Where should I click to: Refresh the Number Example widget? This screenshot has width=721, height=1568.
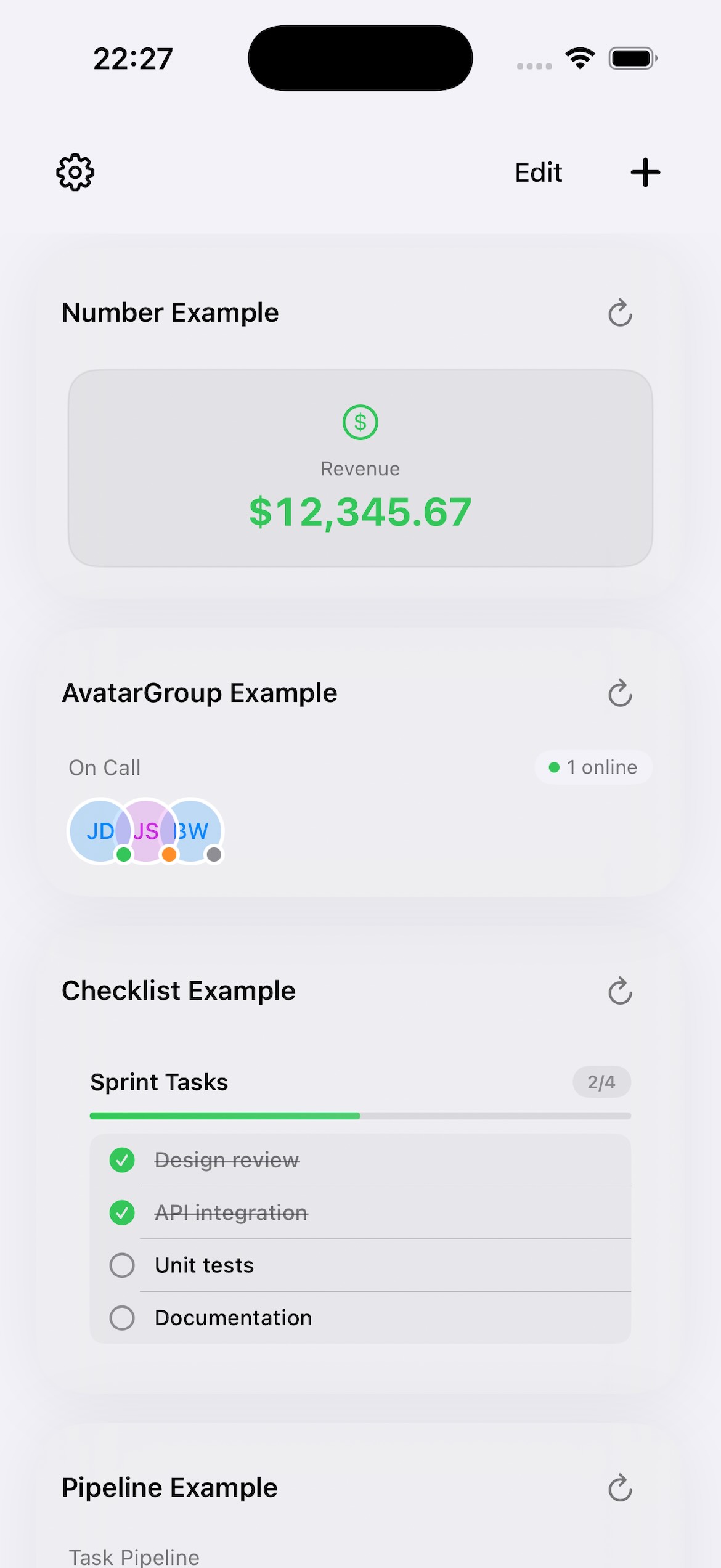pos(619,313)
